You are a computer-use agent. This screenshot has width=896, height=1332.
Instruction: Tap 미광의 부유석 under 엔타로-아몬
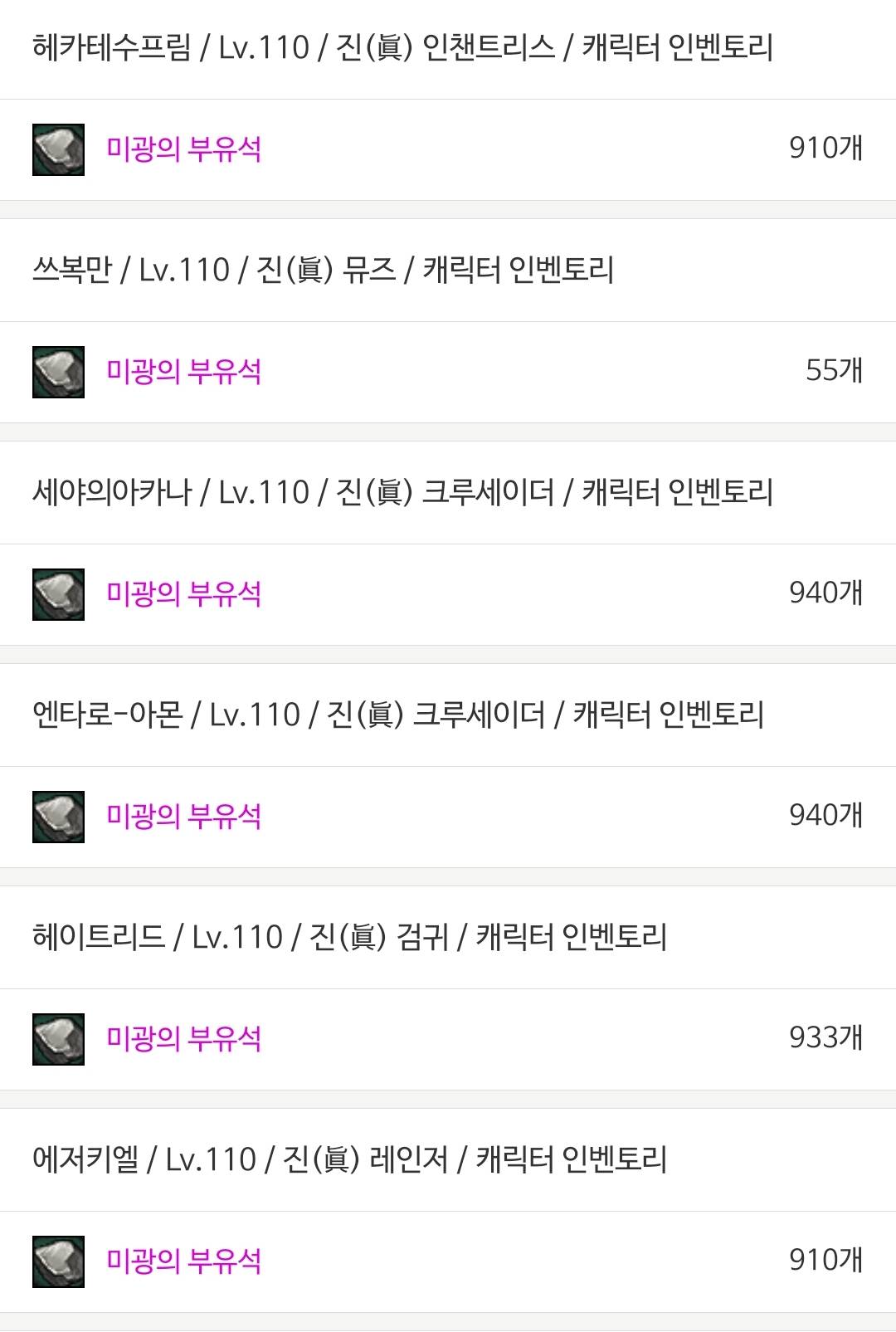coord(183,817)
